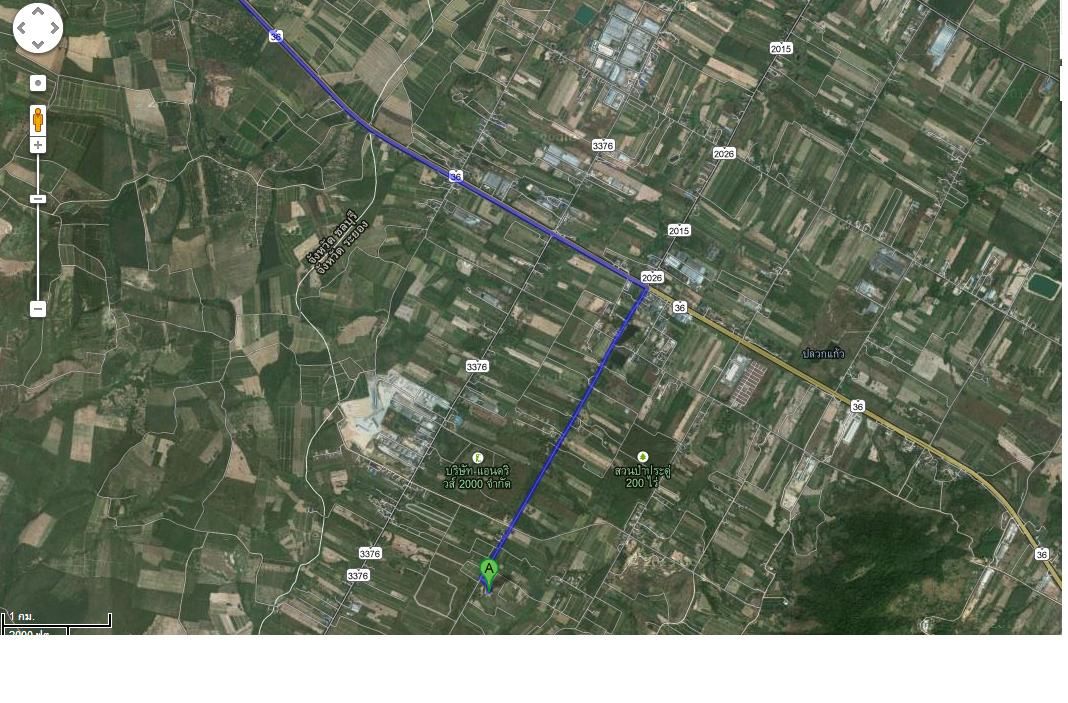The image size is (1068, 703).
Task: Zoom out with the minus button
Action: [x=38, y=308]
